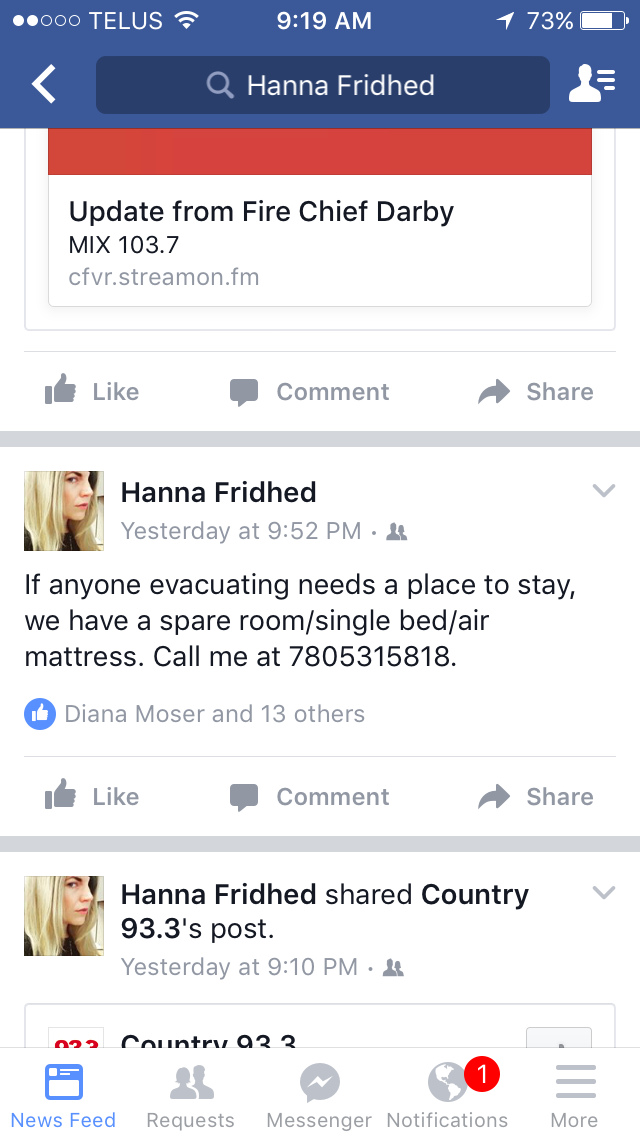The image size is (640, 1136).
Task: Expand options for the spare room post
Action: 603,491
